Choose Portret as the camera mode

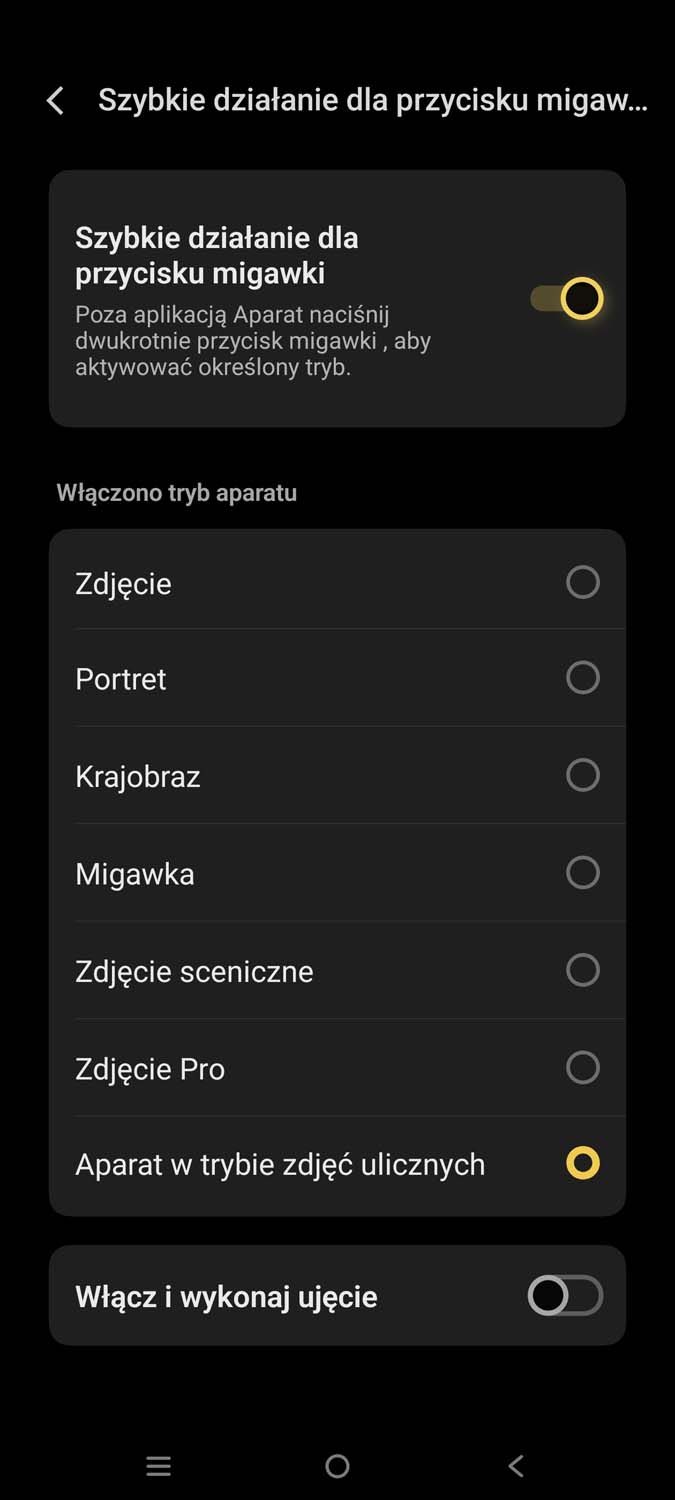point(582,678)
